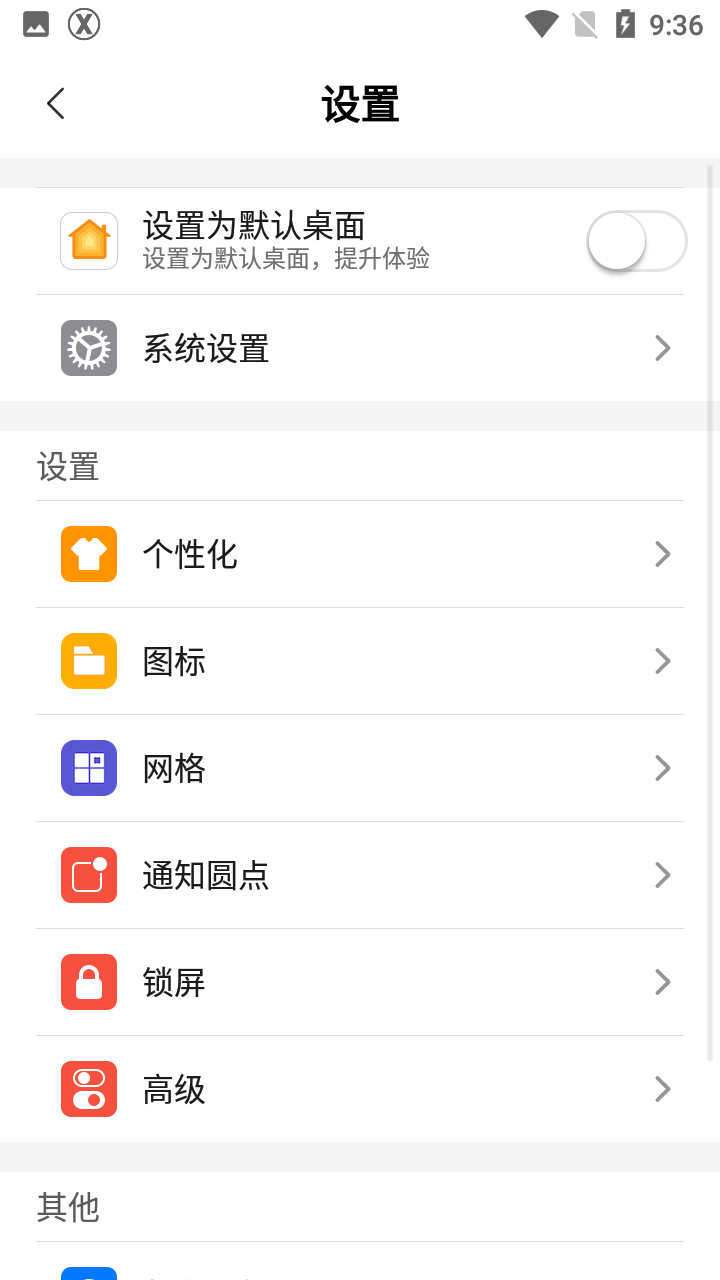Open the 图标 settings

point(360,661)
